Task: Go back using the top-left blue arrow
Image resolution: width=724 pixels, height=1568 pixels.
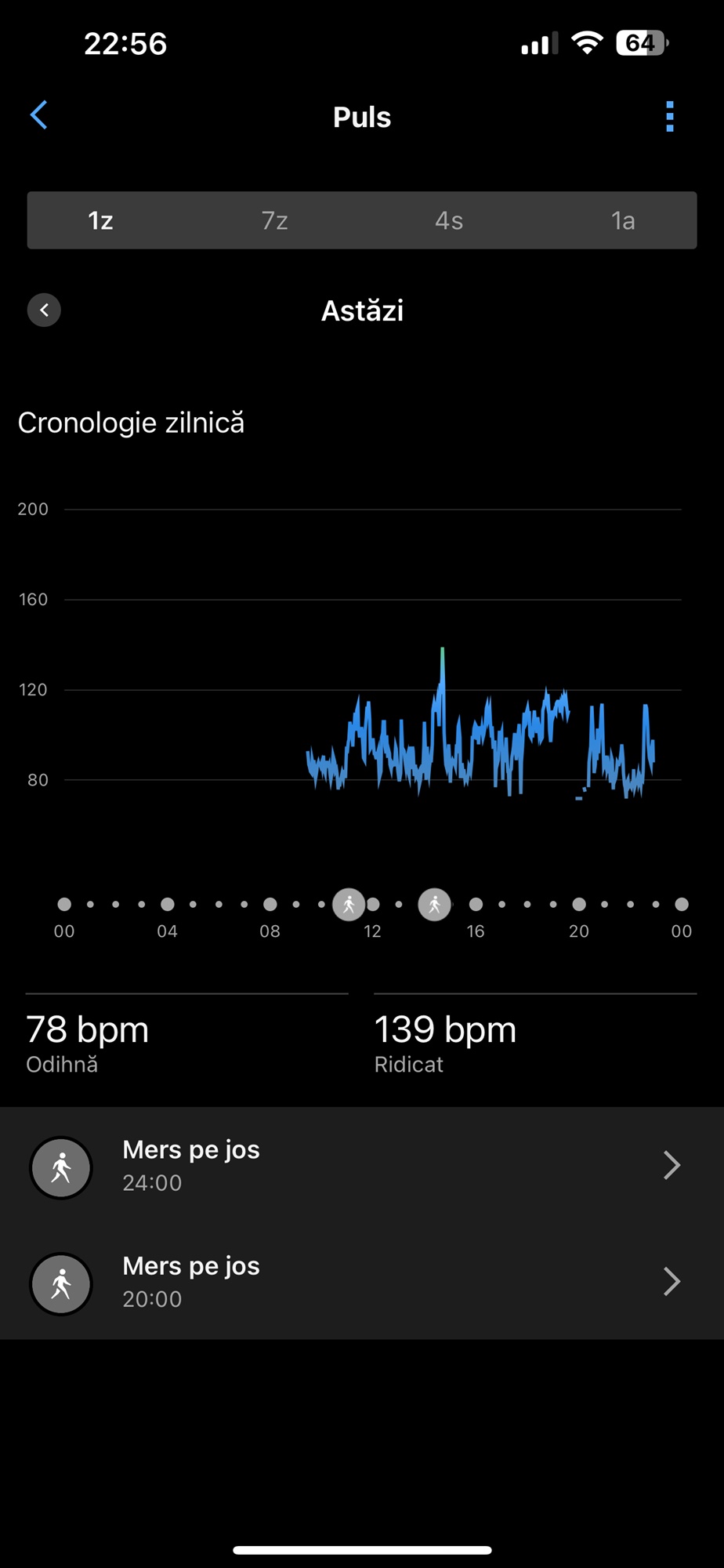Action: pos(39,115)
